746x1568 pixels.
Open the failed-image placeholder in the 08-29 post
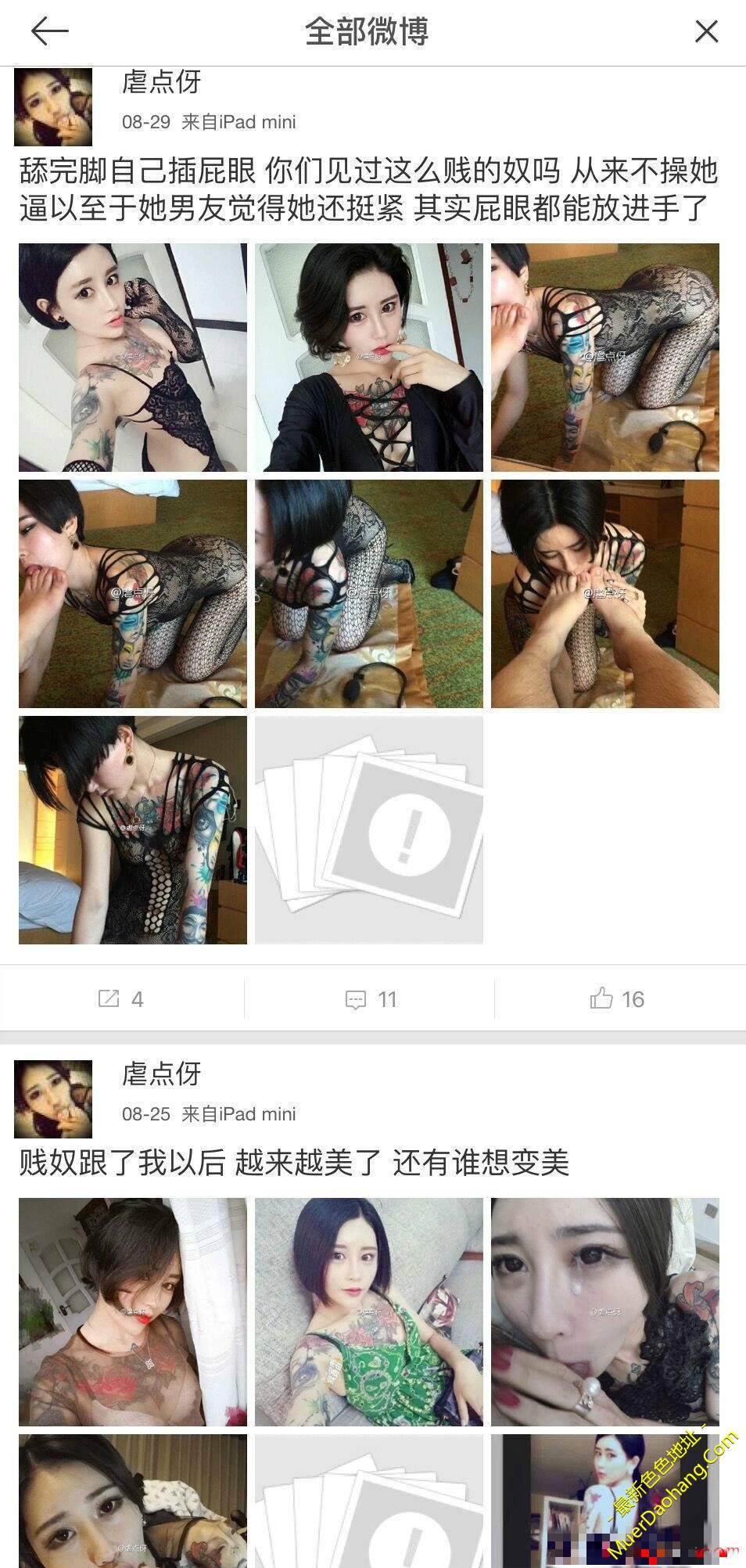point(369,829)
